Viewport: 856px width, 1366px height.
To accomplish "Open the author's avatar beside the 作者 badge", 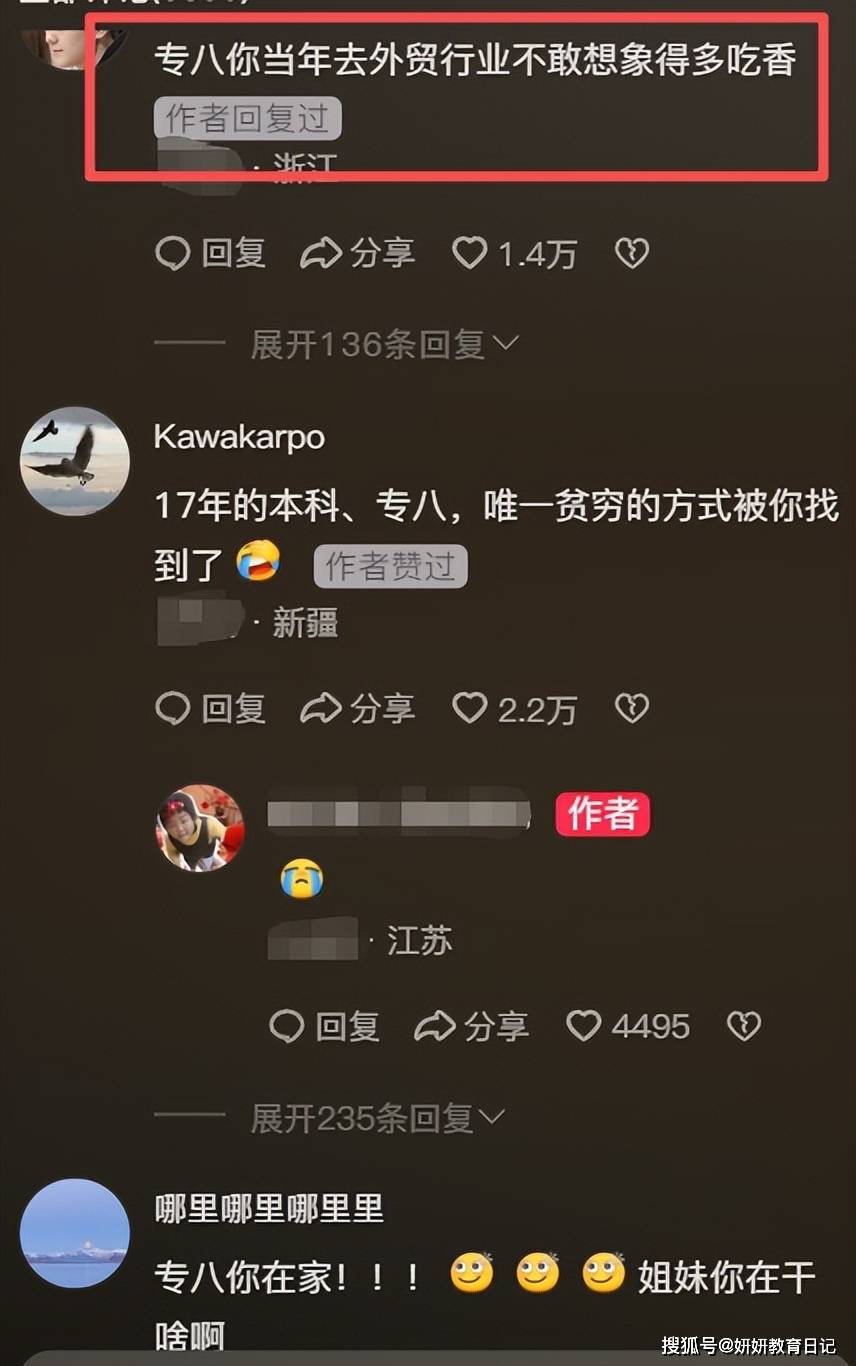I will [200, 828].
